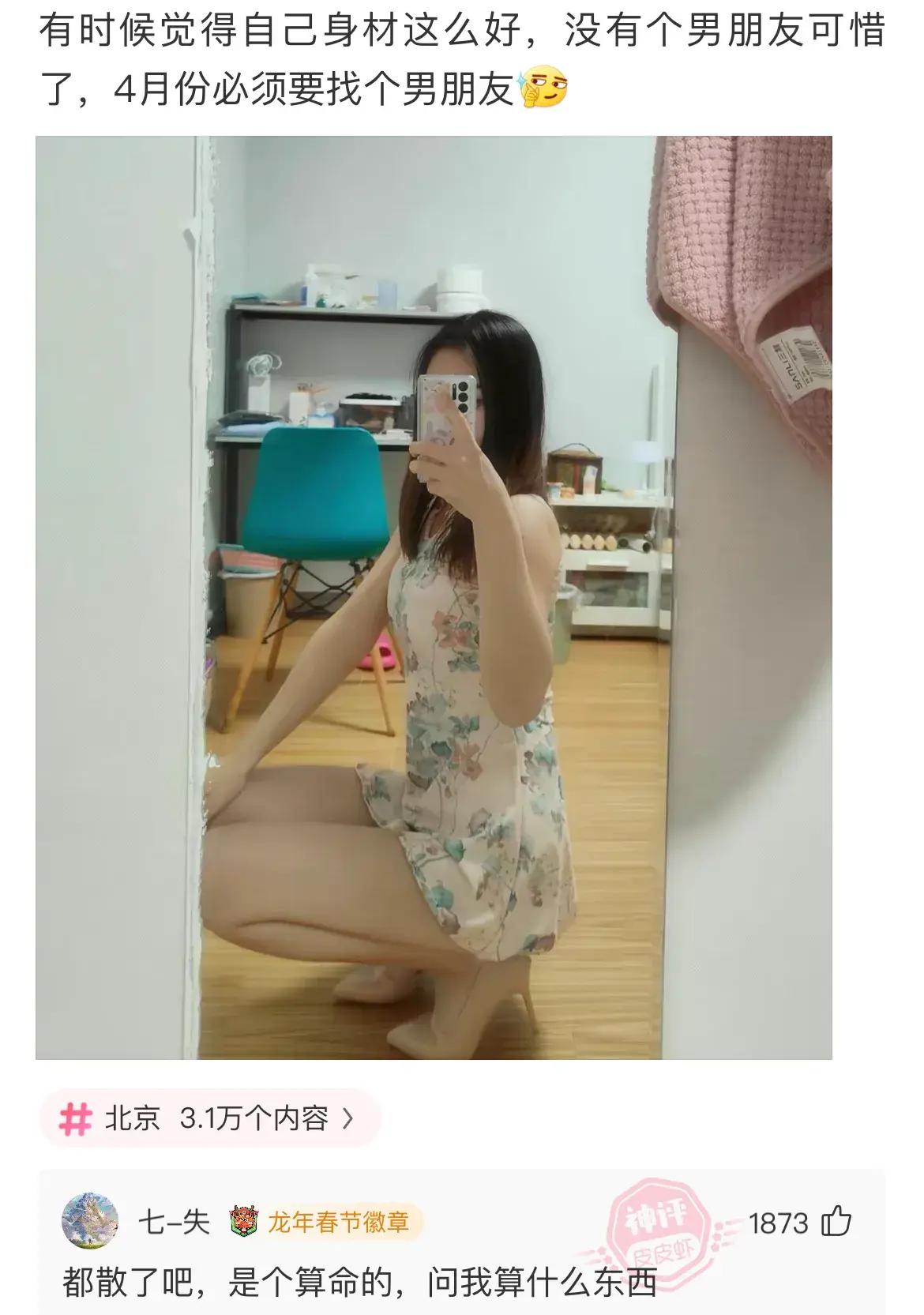Tap the 七-失 username
Viewport: 924px width, 1315px height.
click(x=174, y=1223)
